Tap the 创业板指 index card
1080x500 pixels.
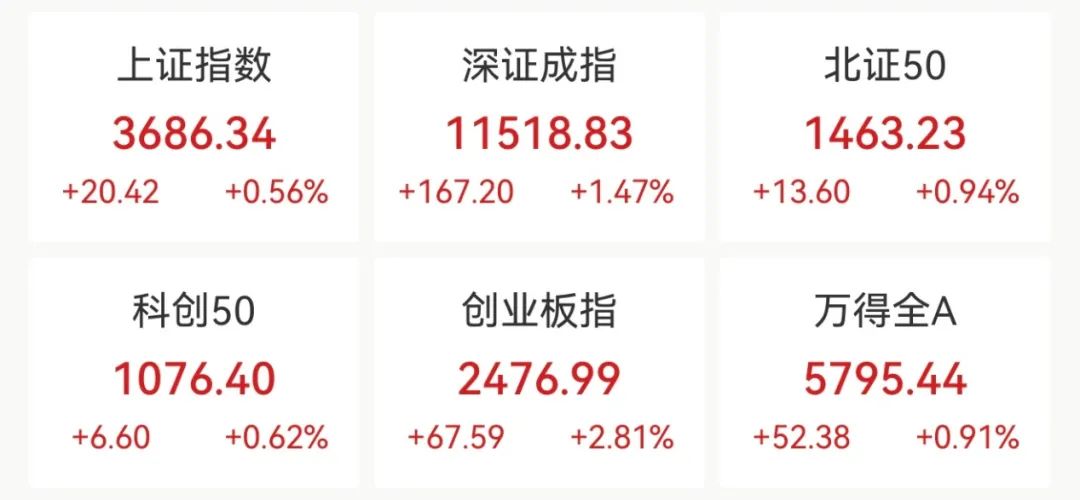(x=539, y=375)
